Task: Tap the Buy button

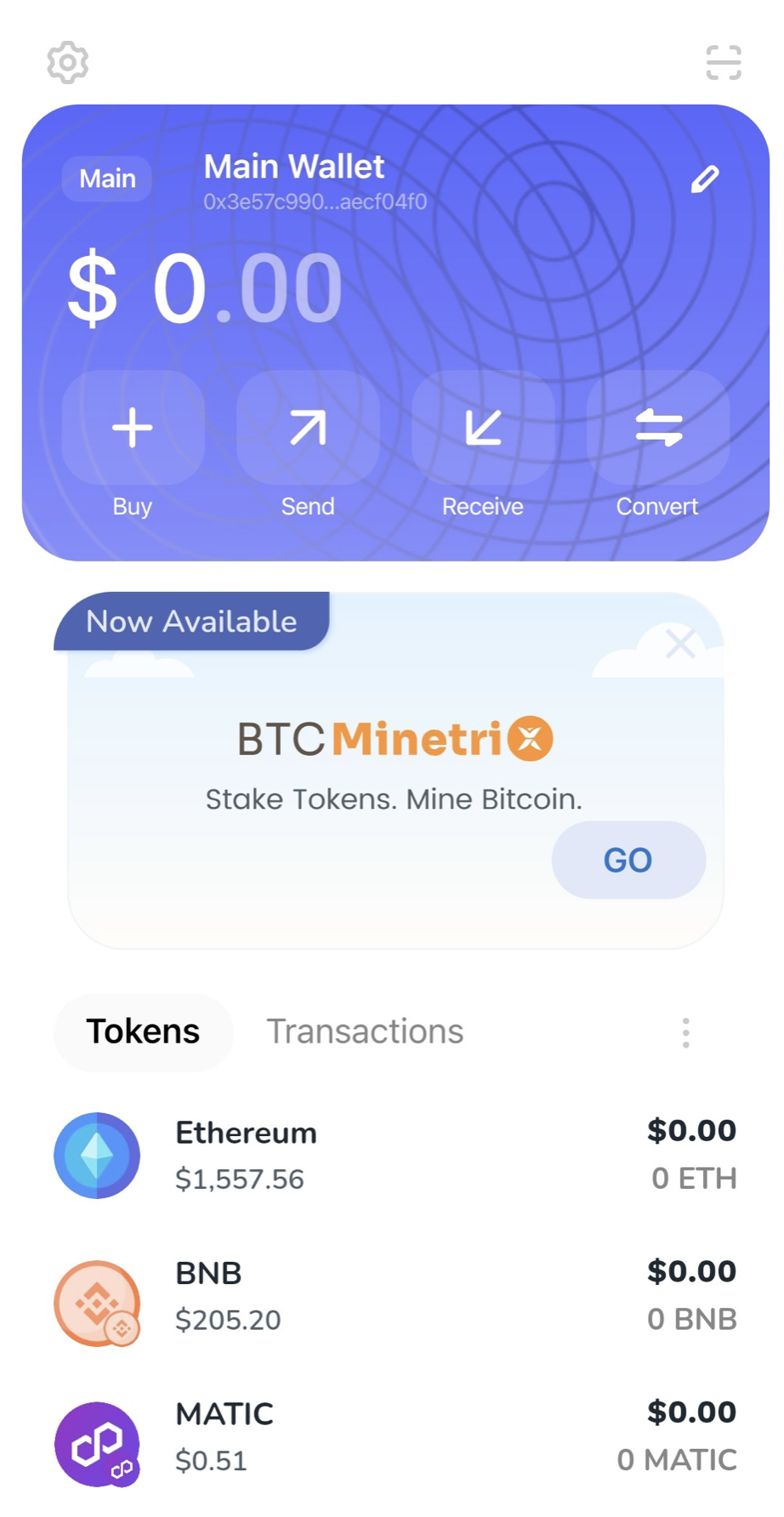Action: click(133, 428)
